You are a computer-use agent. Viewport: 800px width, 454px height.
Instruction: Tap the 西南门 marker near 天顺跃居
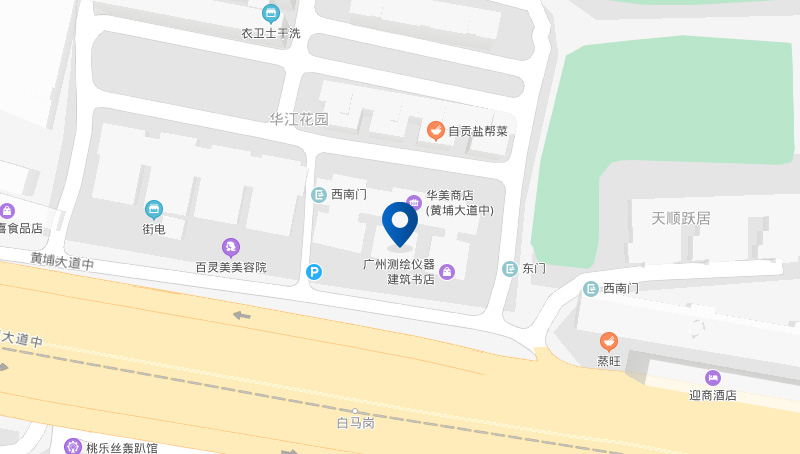(x=591, y=288)
